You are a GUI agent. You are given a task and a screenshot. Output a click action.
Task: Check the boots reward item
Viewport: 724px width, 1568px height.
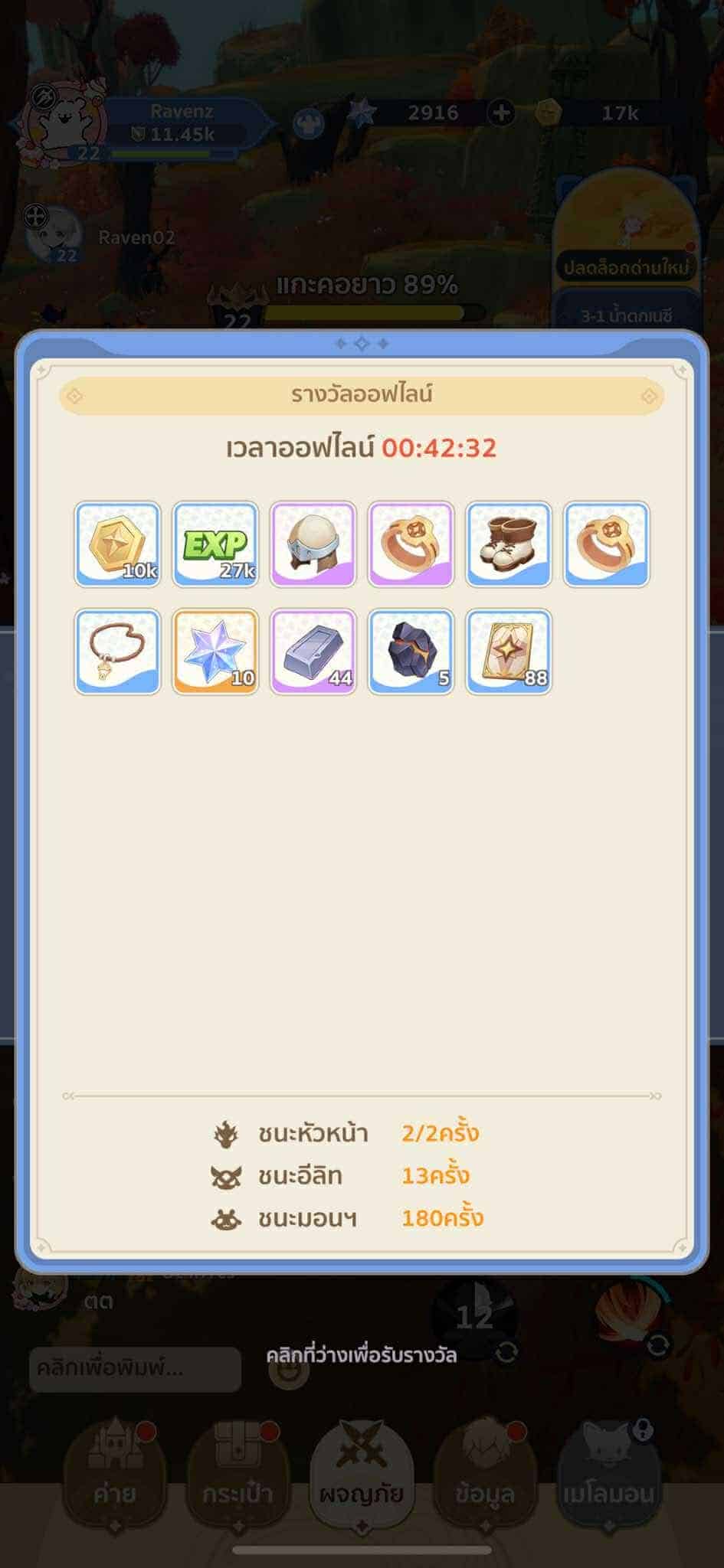[509, 544]
